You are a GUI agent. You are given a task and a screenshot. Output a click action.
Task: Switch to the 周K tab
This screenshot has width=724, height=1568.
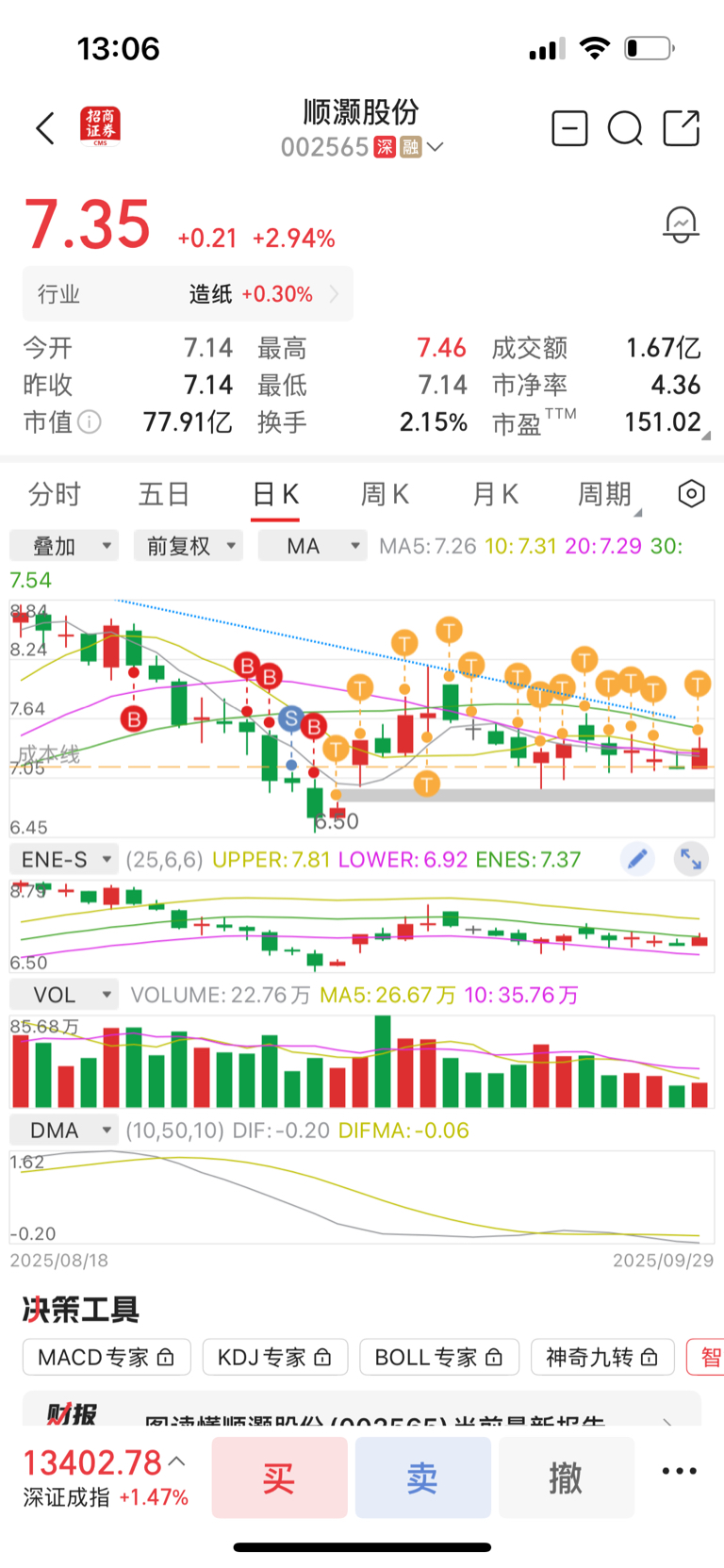click(385, 494)
